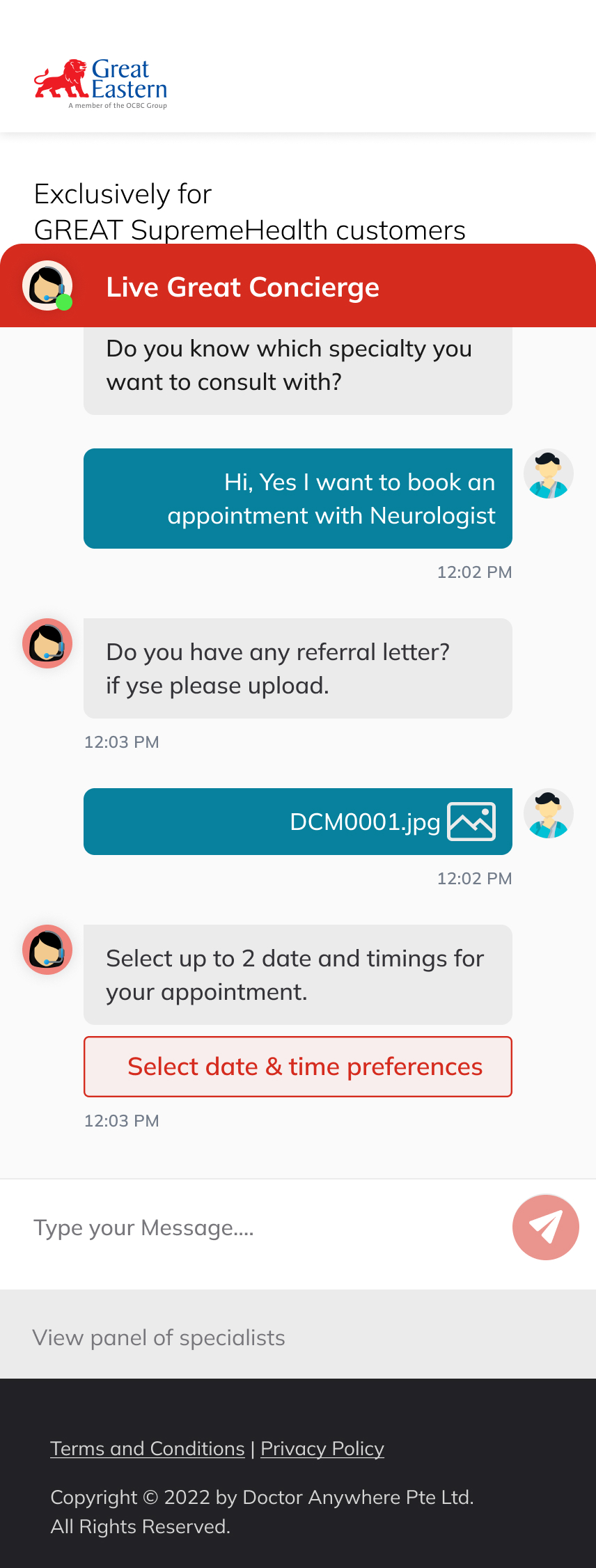Viewport: 596px width, 1568px height.
Task: Open the Privacy Policy link
Action: coord(322,1448)
